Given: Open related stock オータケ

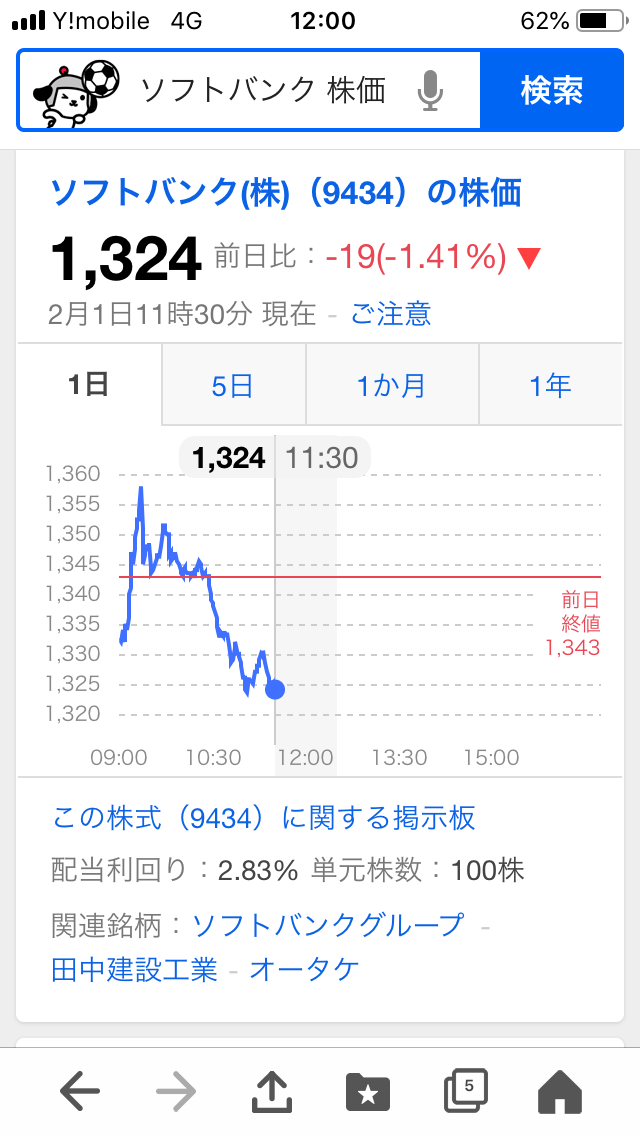Looking at the screenshot, I should pyautogui.click(x=304, y=969).
